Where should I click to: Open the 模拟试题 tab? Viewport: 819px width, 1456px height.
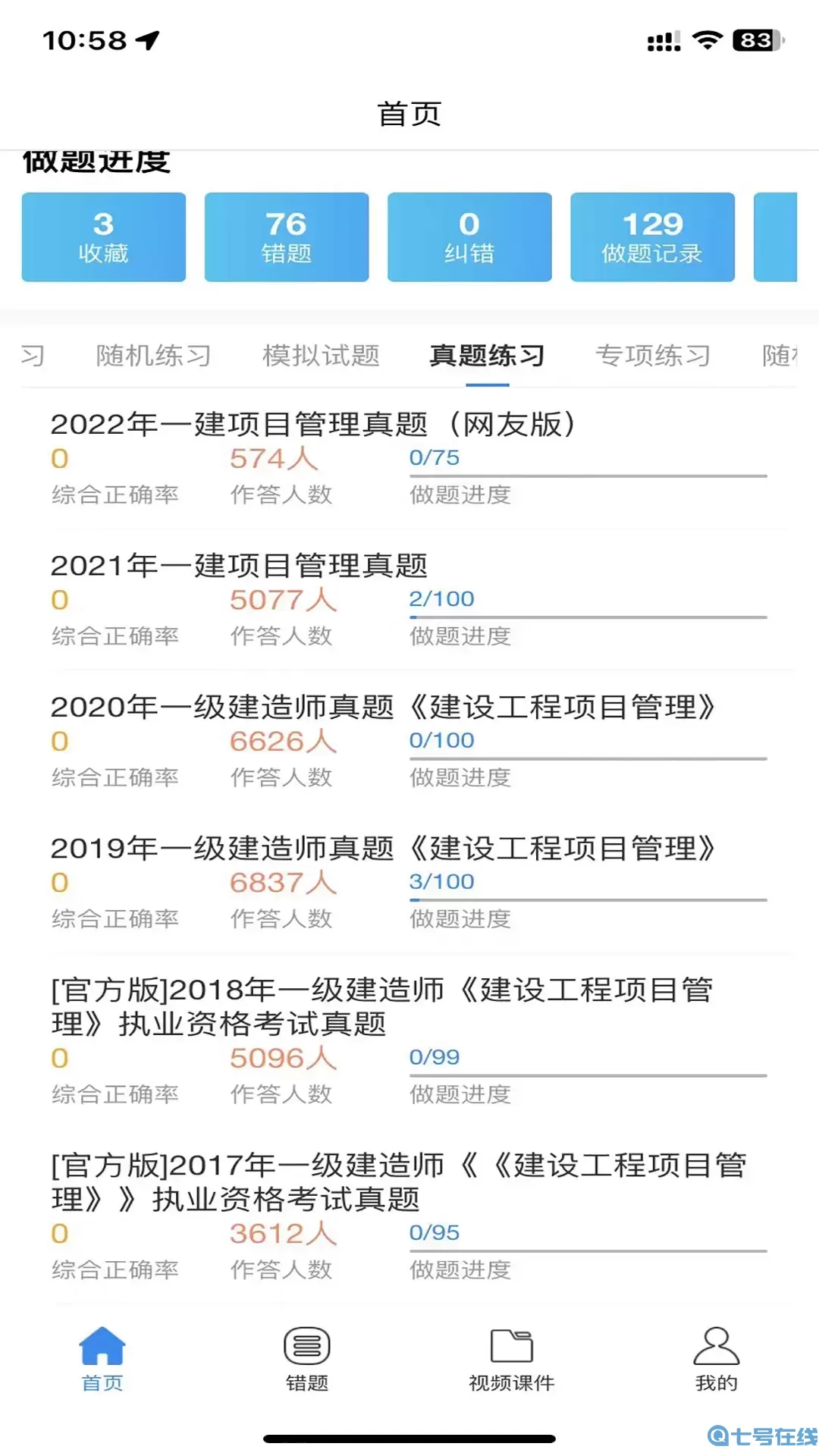[x=321, y=355]
